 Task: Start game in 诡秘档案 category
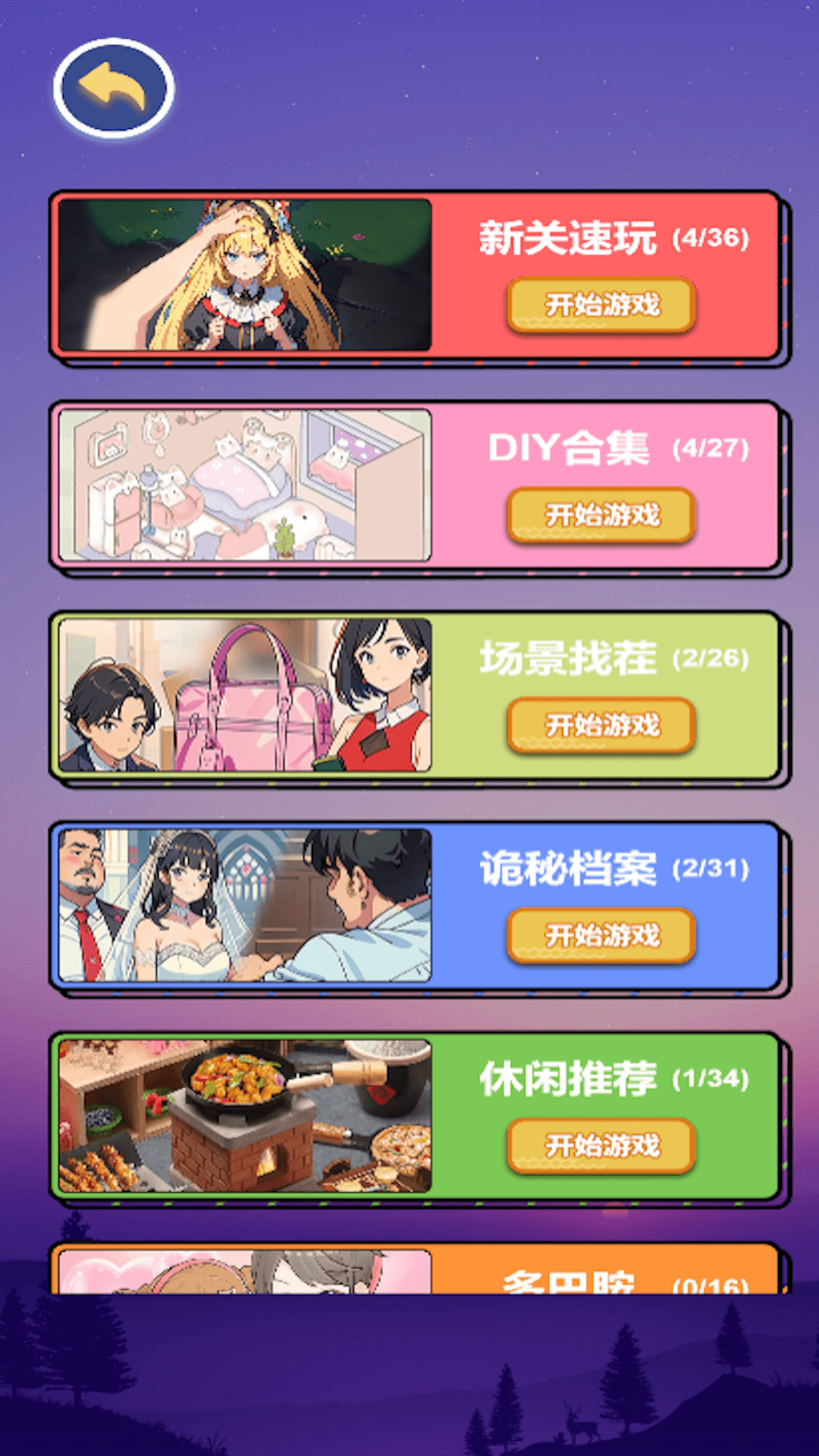point(601,936)
